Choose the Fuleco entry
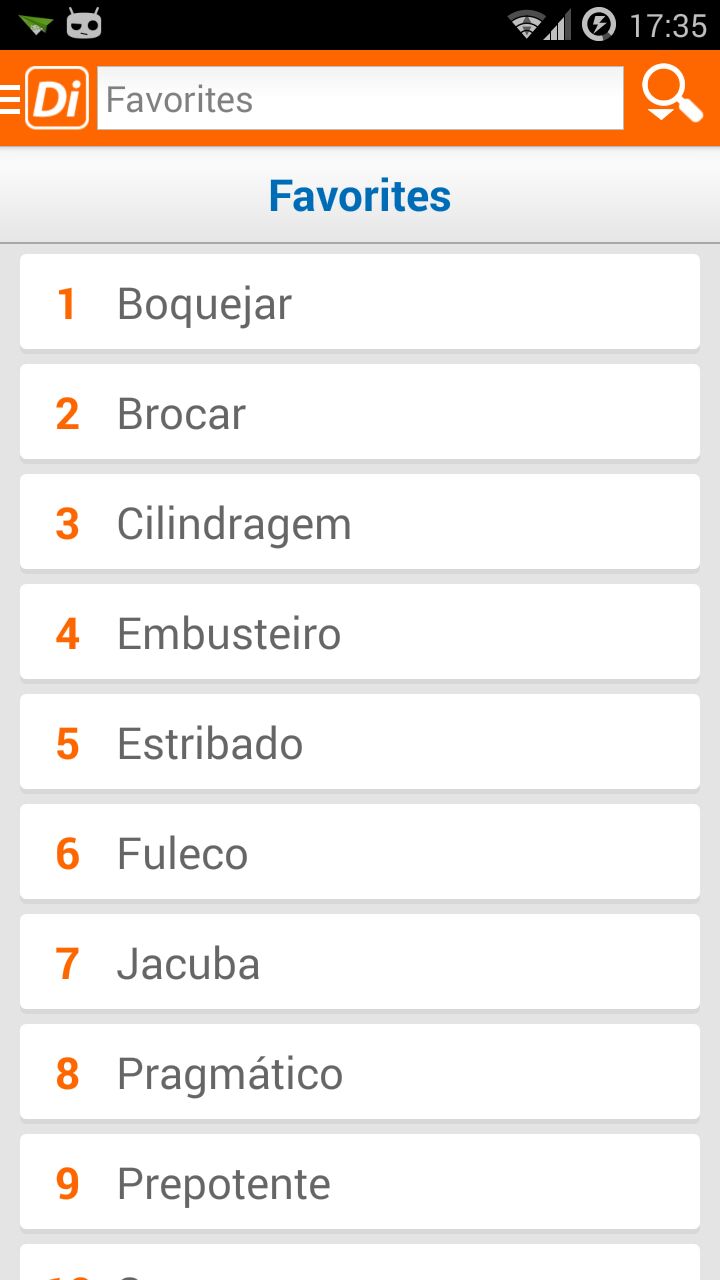 pos(360,853)
